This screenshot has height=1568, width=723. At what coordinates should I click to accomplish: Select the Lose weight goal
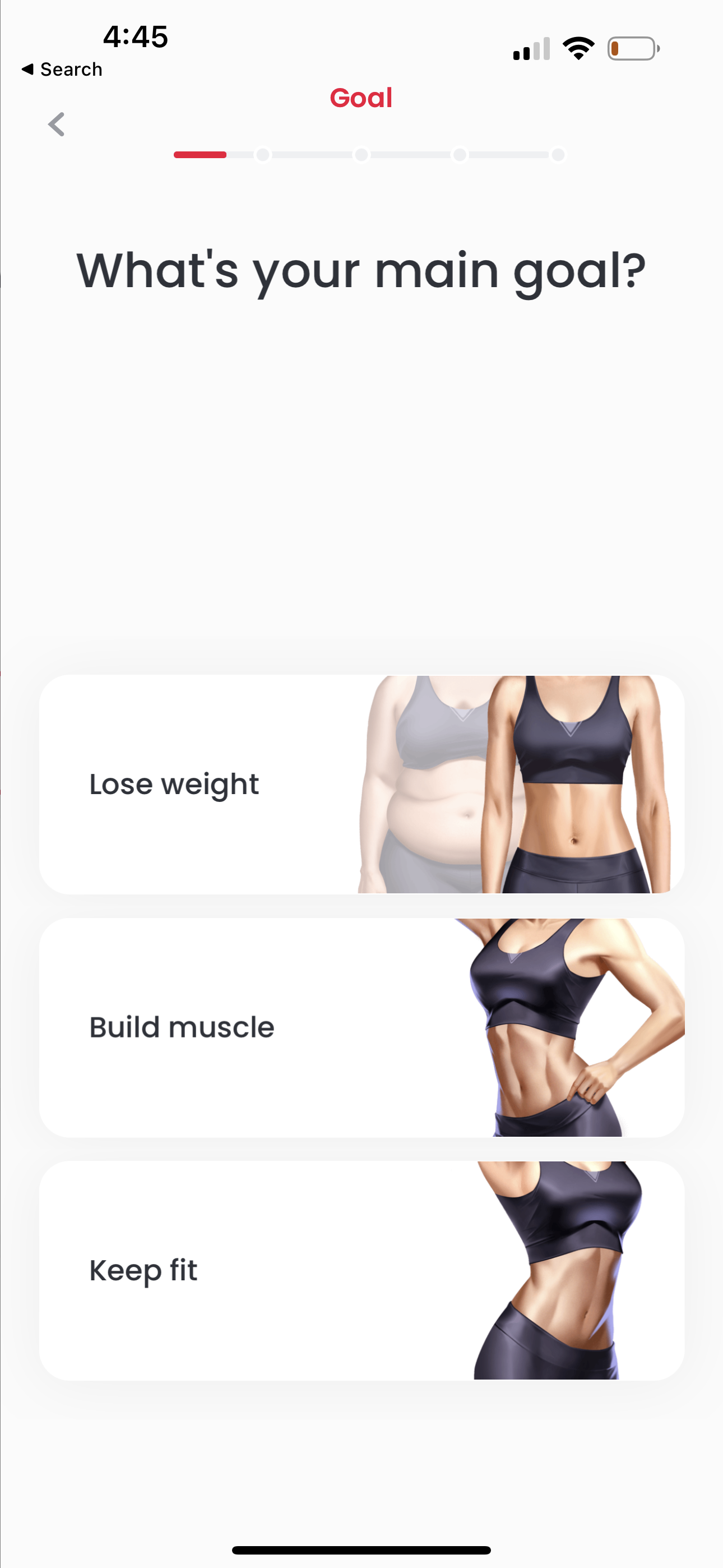coord(361,783)
